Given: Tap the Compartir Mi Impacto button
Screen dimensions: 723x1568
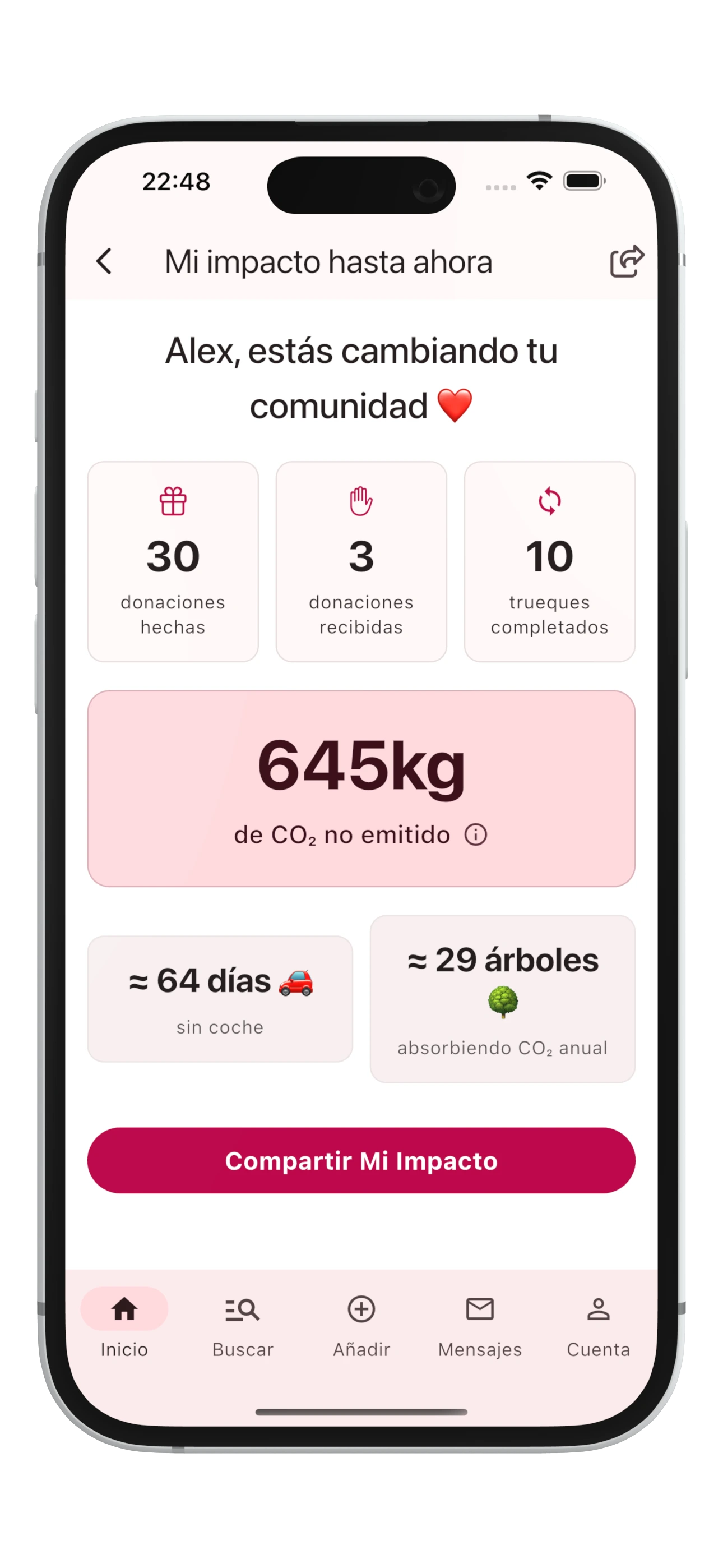Looking at the screenshot, I should pos(361,1161).
